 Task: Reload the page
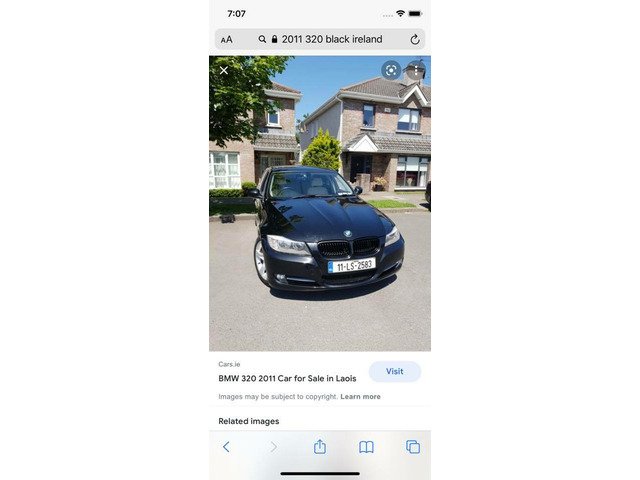[x=415, y=39]
